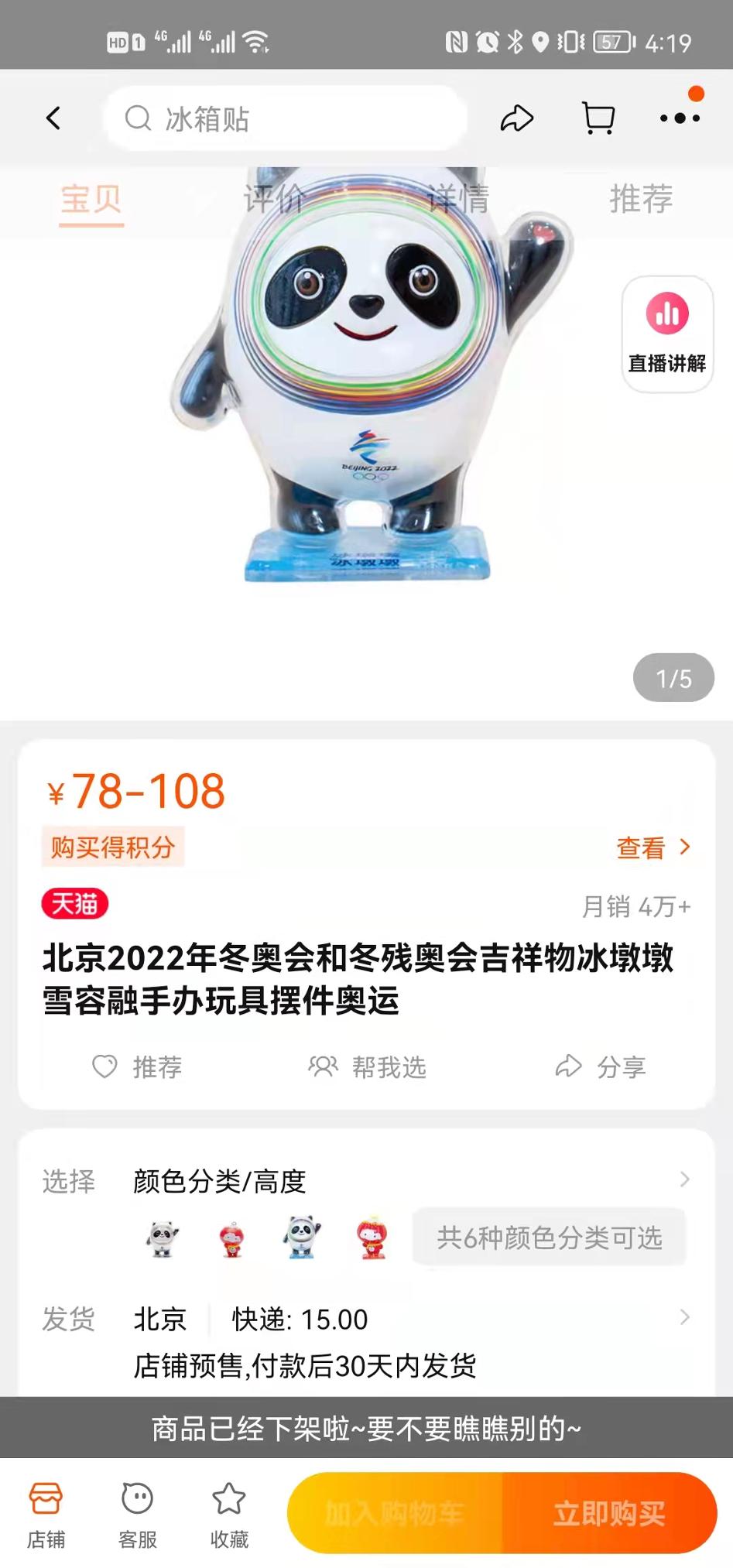
Task: Tap 帮我选 to ask for help
Action: click(x=368, y=1067)
